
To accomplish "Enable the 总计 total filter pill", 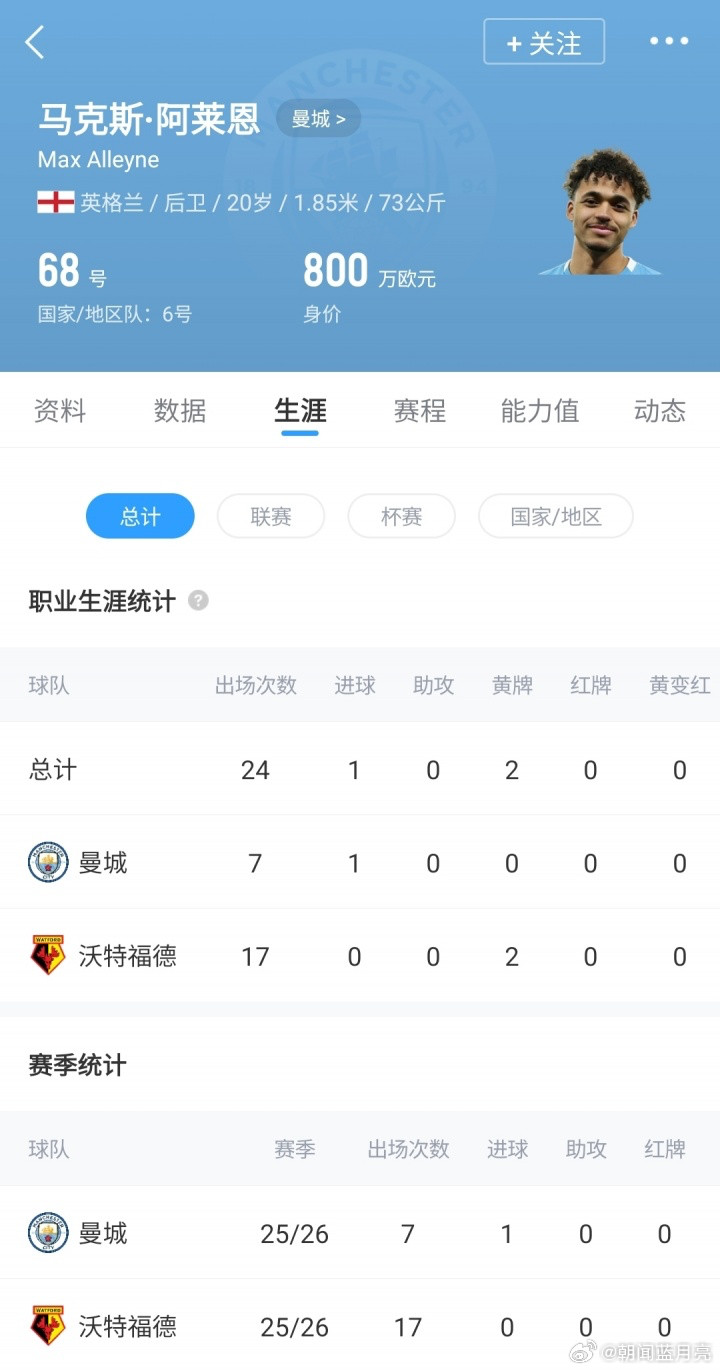I will pos(140,516).
